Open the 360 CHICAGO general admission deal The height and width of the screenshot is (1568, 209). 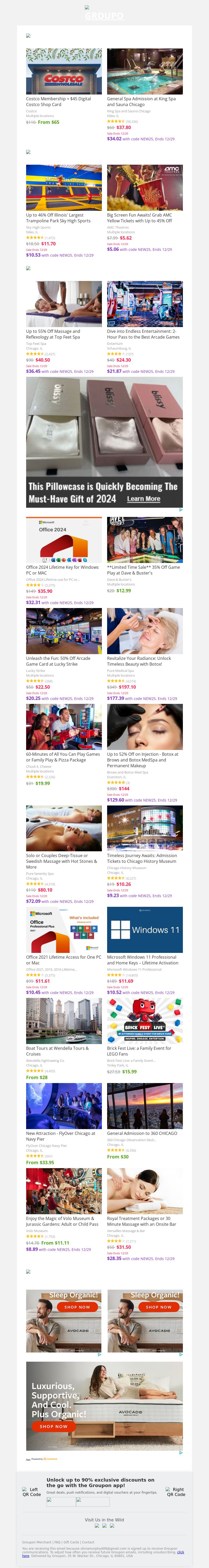(144, 1106)
